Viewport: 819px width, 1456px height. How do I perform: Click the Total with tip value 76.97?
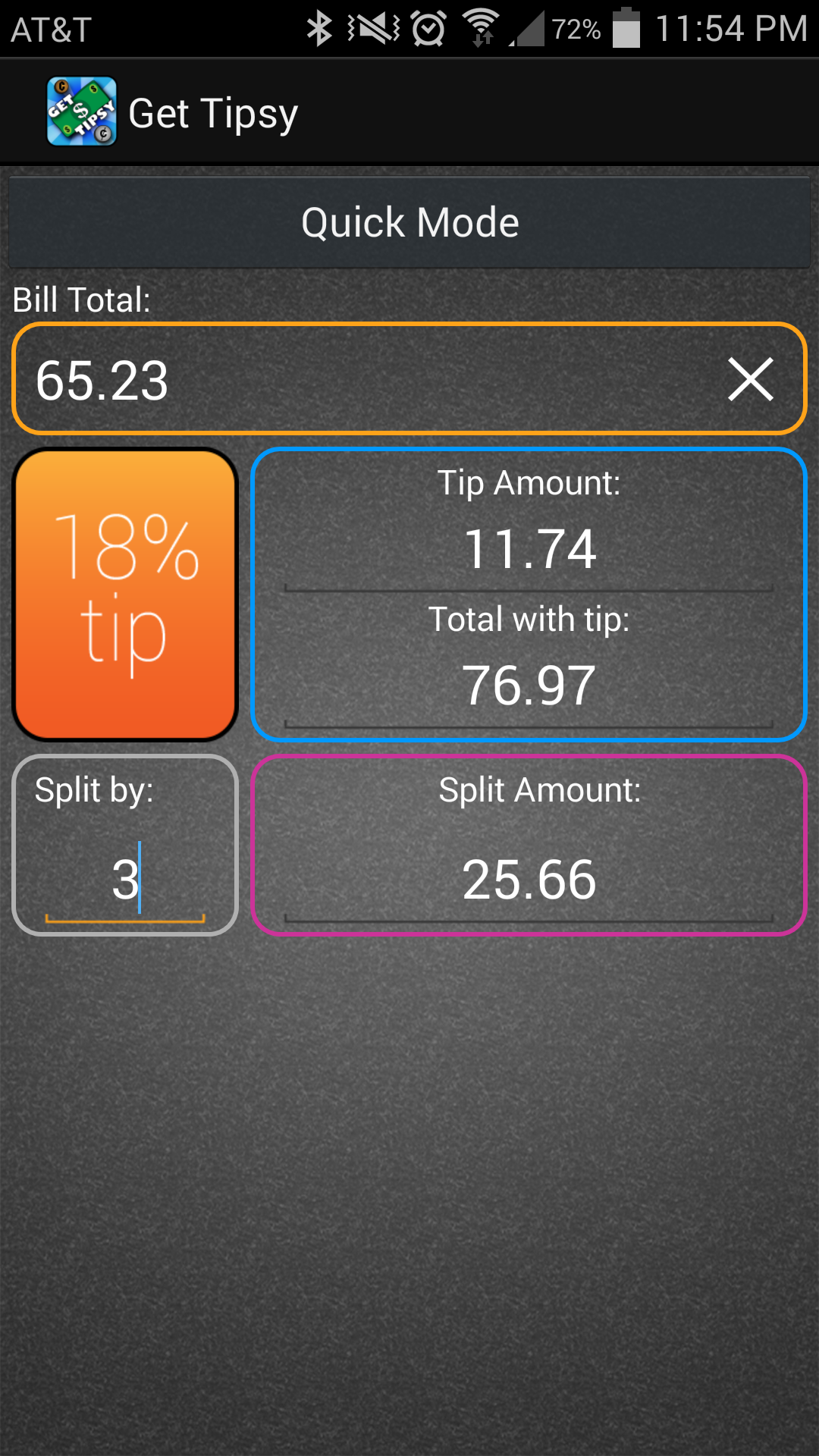(x=529, y=681)
